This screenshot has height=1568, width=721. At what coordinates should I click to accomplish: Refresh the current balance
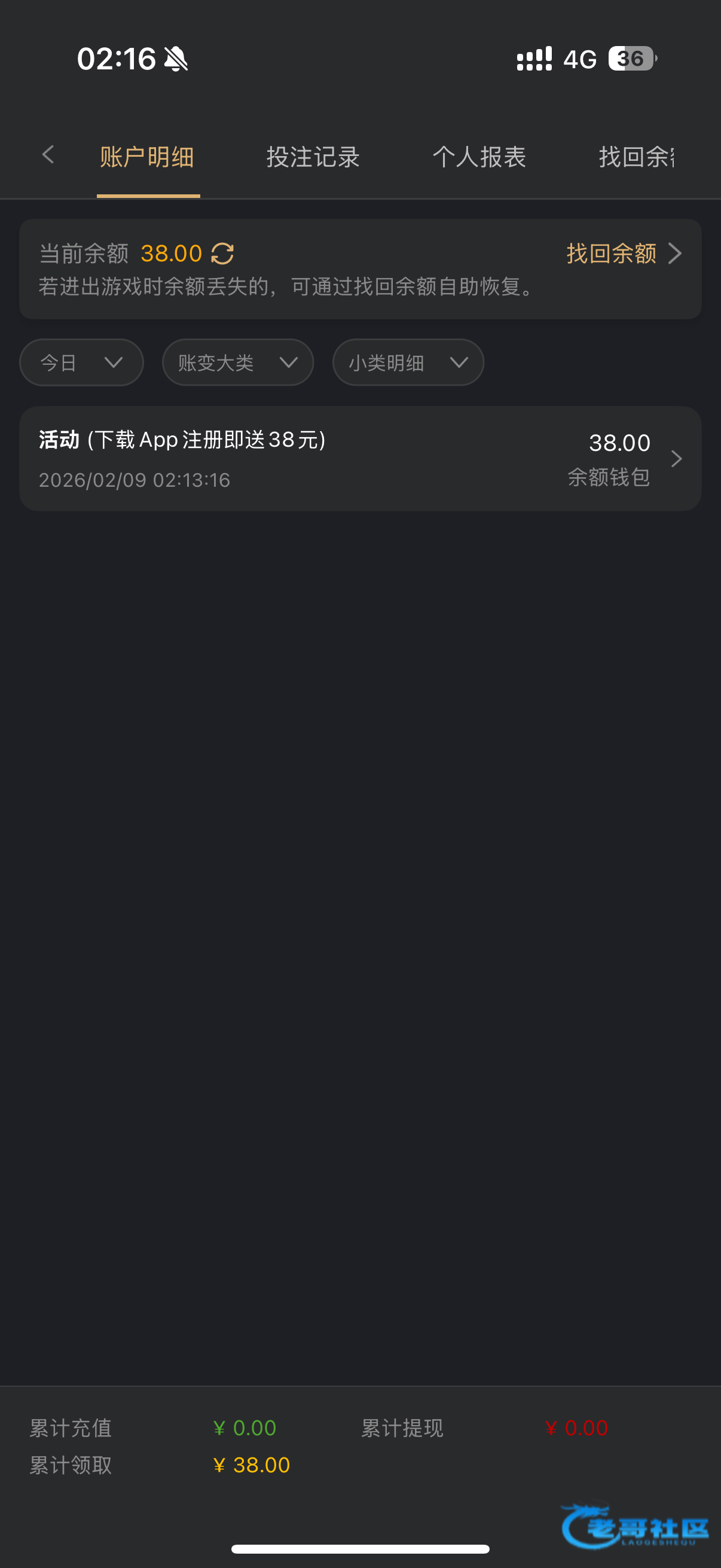point(222,254)
